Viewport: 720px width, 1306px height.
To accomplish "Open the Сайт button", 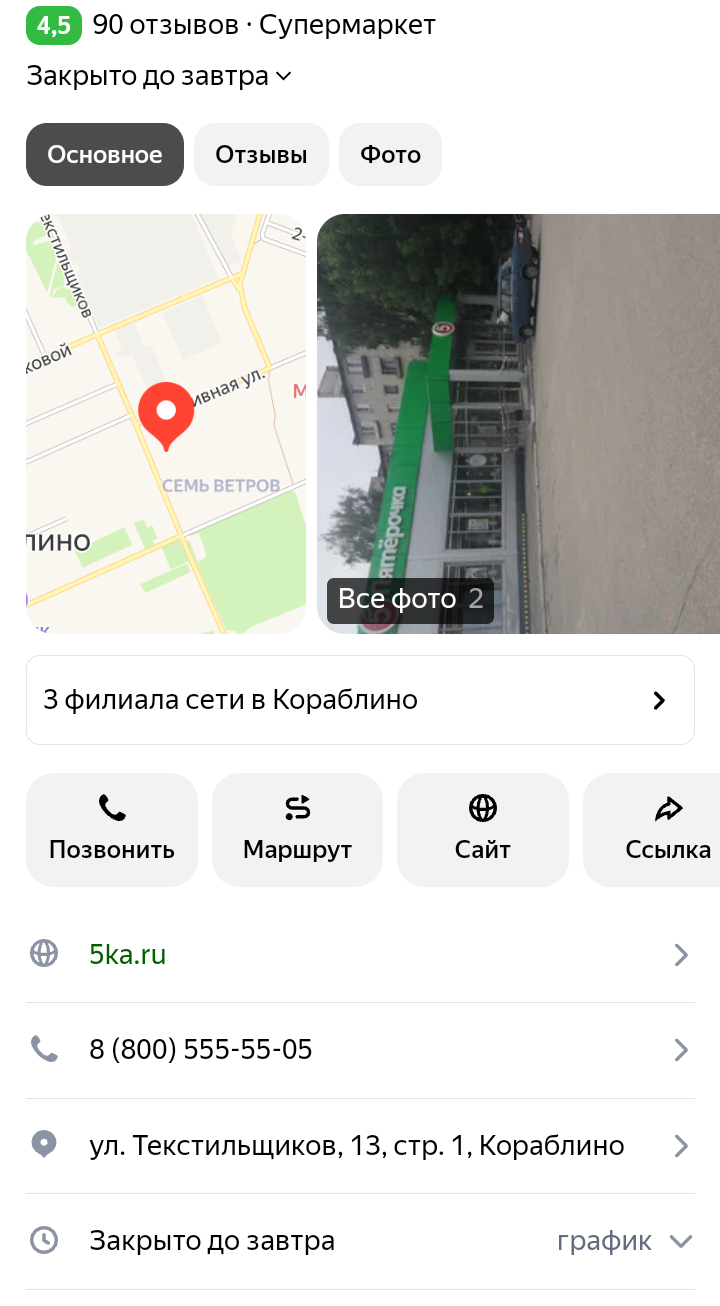I will pyautogui.click(x=482, y=829).
